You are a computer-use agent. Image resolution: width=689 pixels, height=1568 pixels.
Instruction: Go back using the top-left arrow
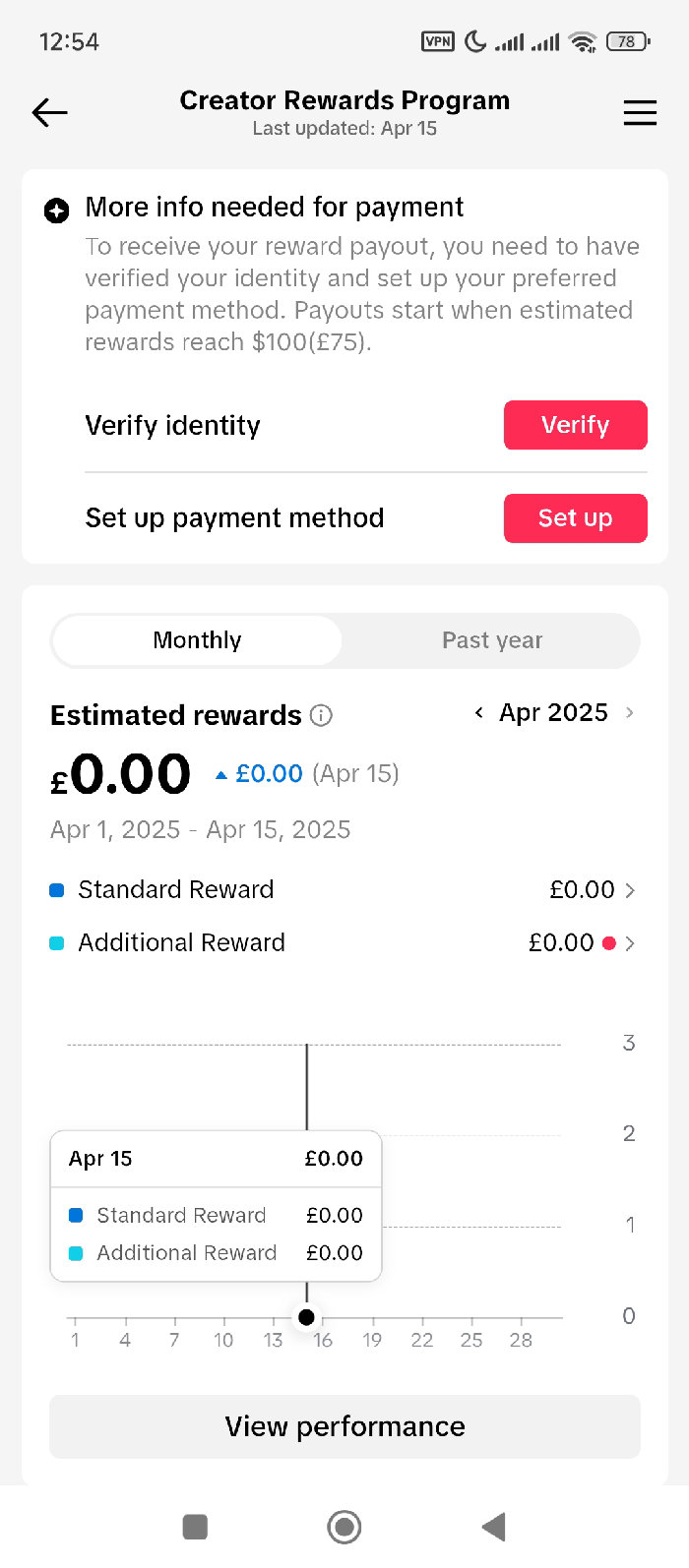[49, 113]
